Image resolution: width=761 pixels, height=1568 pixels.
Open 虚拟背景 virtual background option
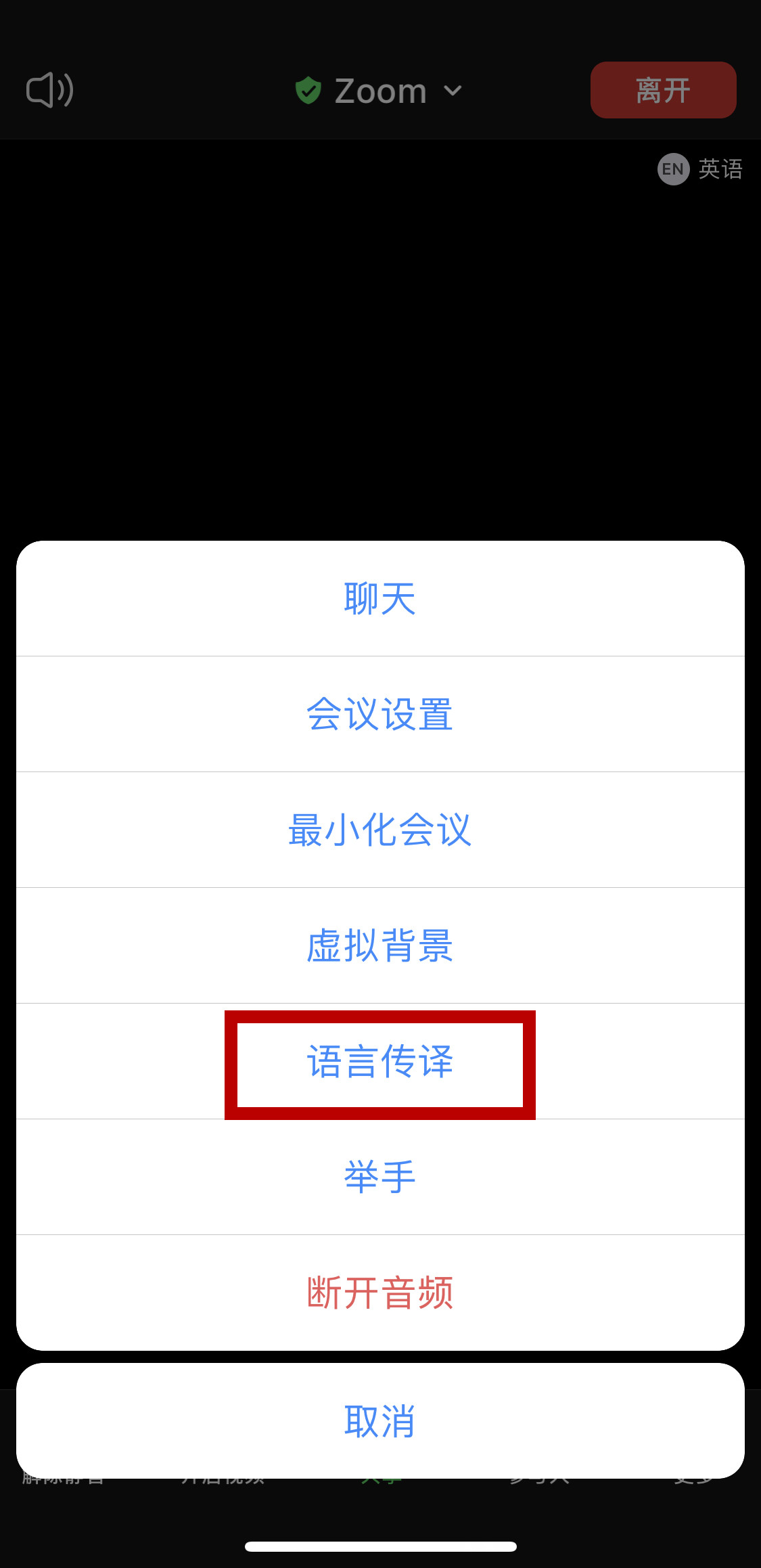click(379, 946)
